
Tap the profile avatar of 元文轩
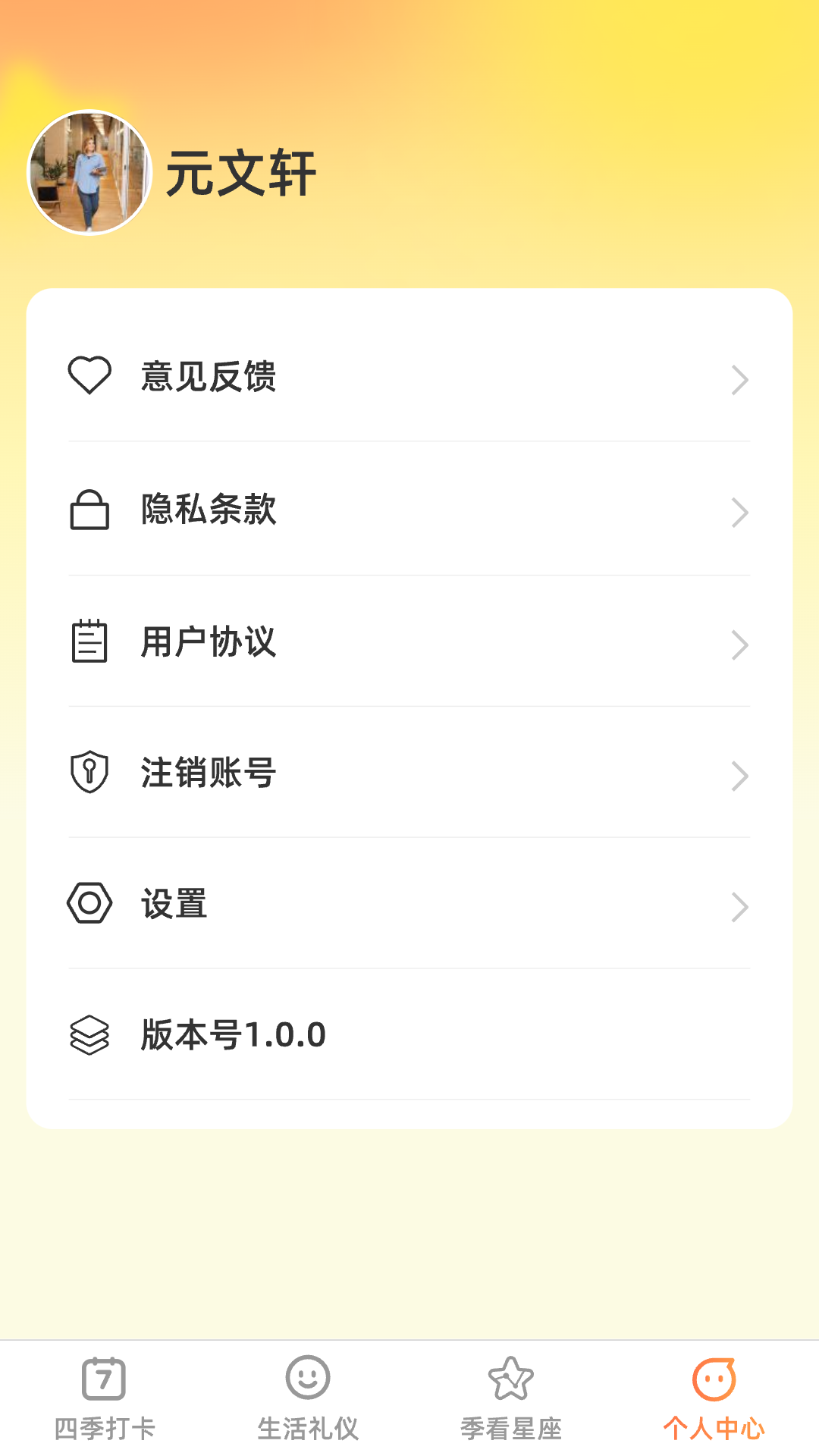click(x=90, y=173)
